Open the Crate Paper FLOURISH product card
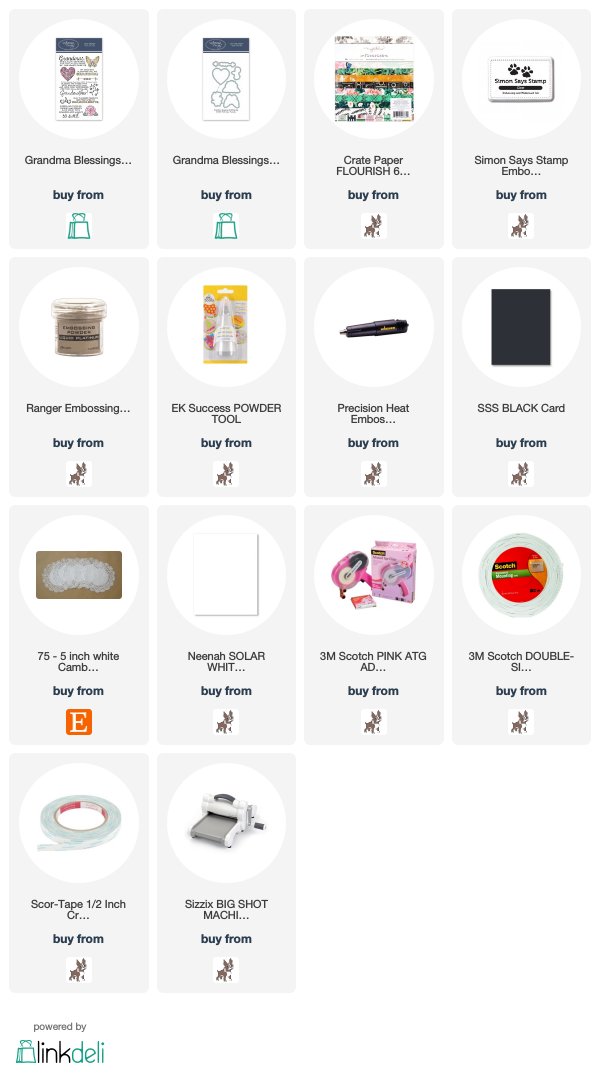Viewport: 600px width, 1073px height. click(x=374, y=129)
